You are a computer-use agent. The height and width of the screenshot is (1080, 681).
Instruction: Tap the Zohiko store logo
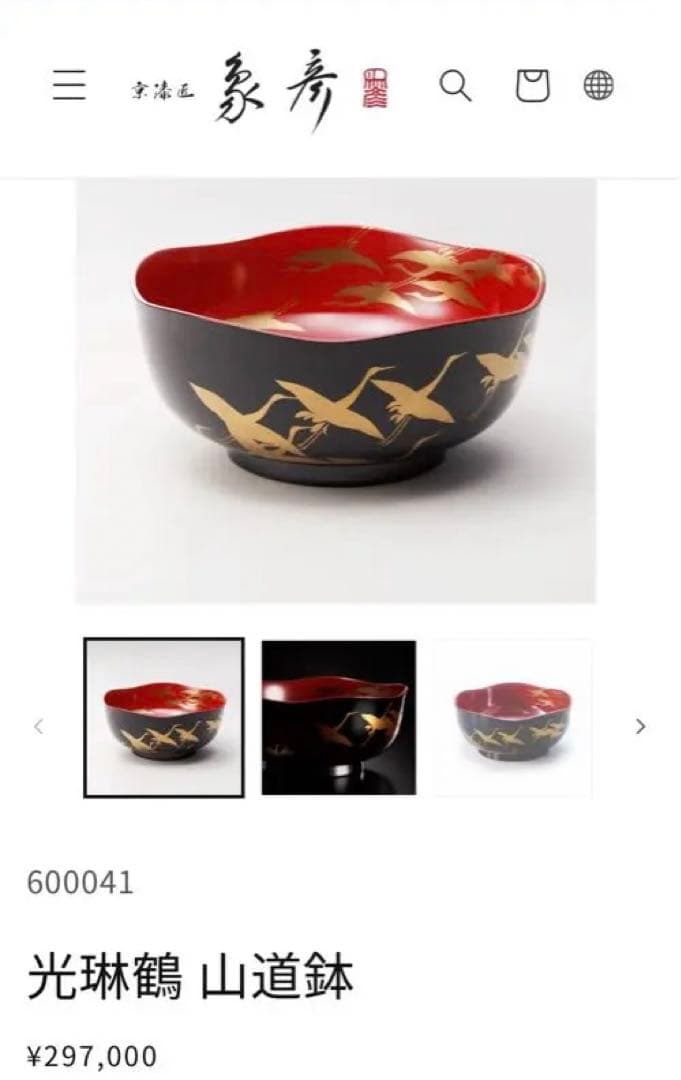tap(260, 87)
